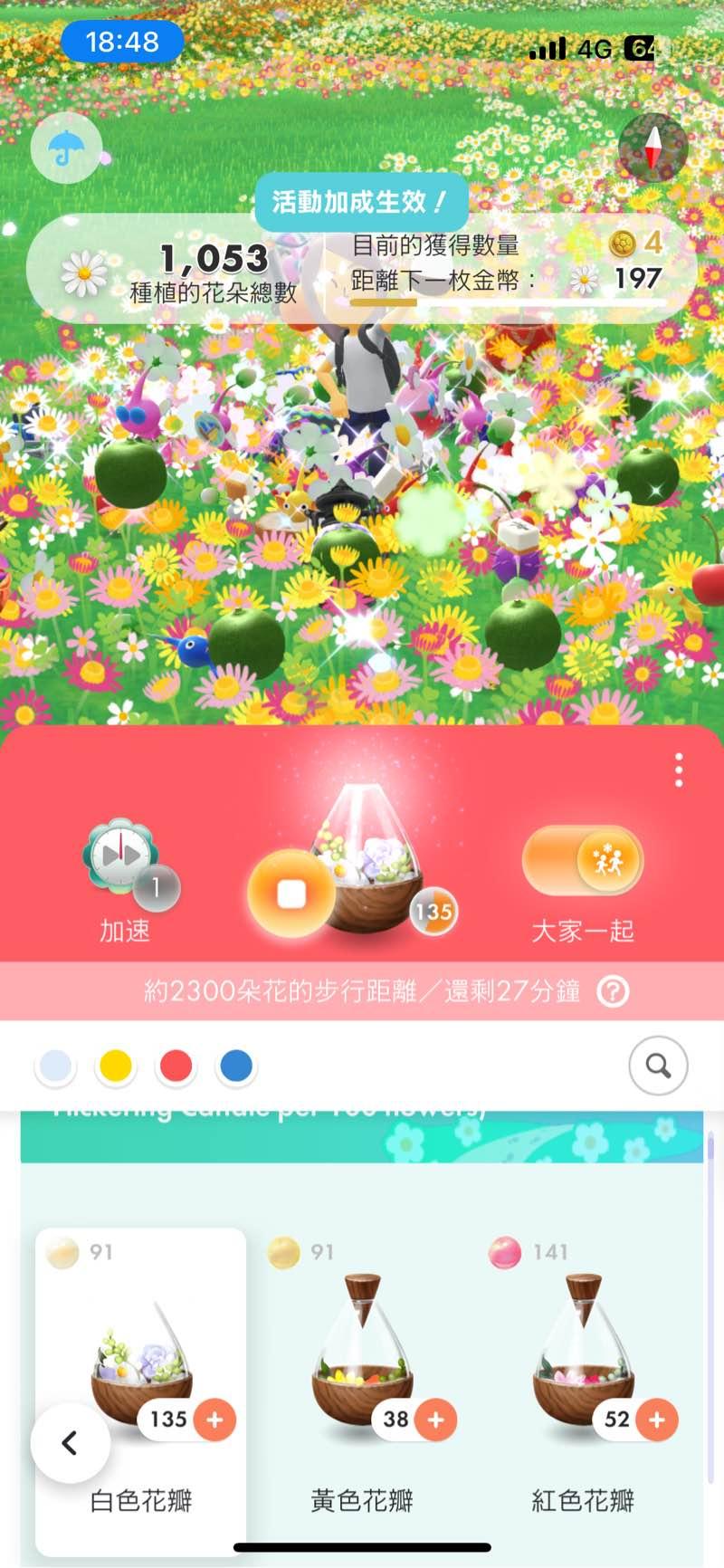Select the 黃色花瓣 petal card

[x=361, y=1358]
